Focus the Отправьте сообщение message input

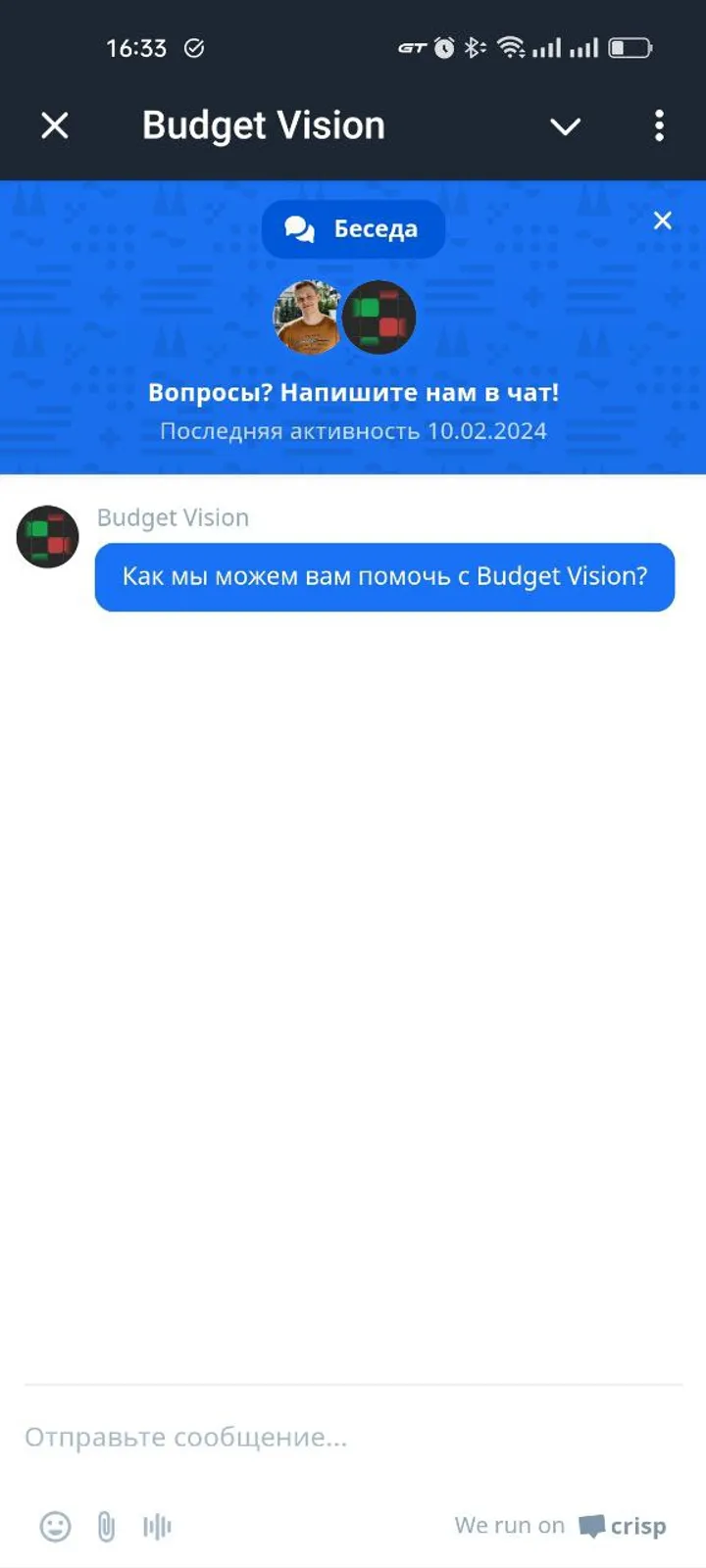[186, 1437]
